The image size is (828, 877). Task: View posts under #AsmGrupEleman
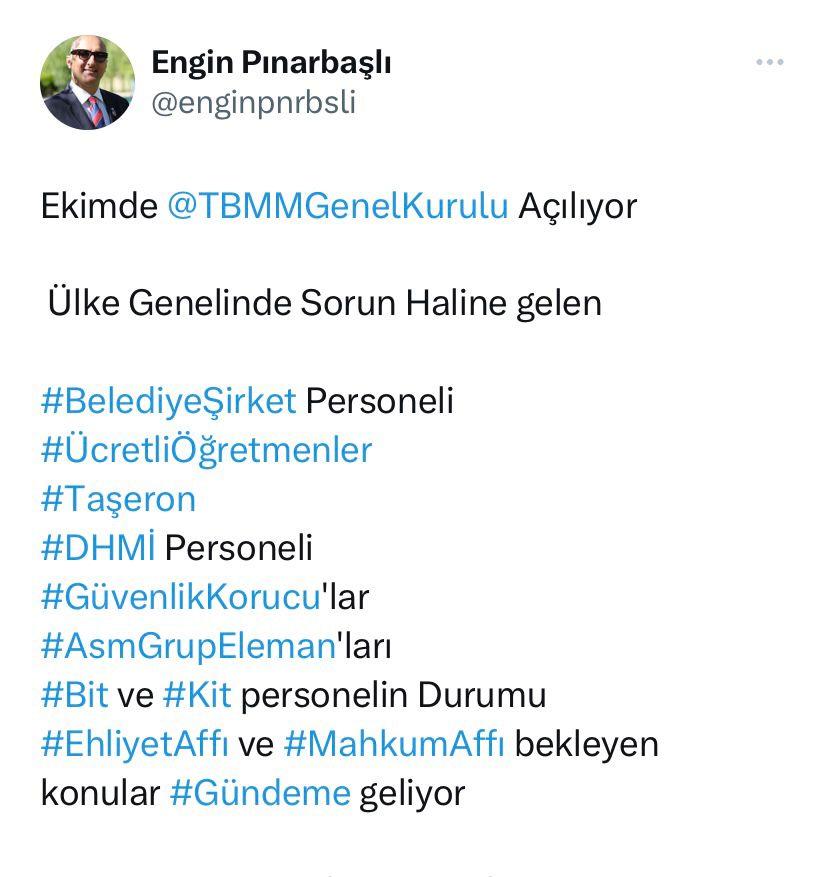[187, 646]
